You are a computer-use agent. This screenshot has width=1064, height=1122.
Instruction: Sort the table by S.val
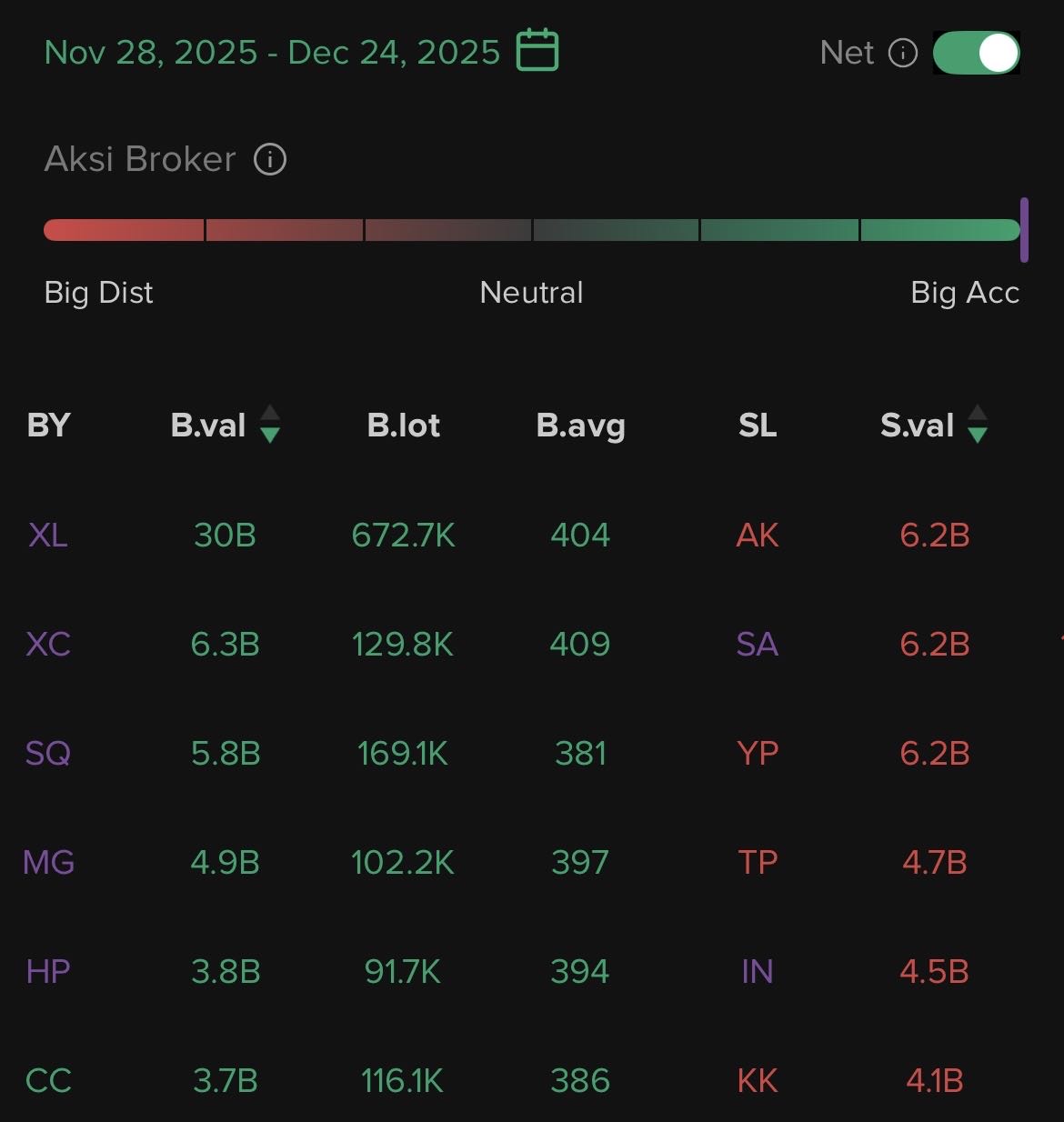(977, 425)
